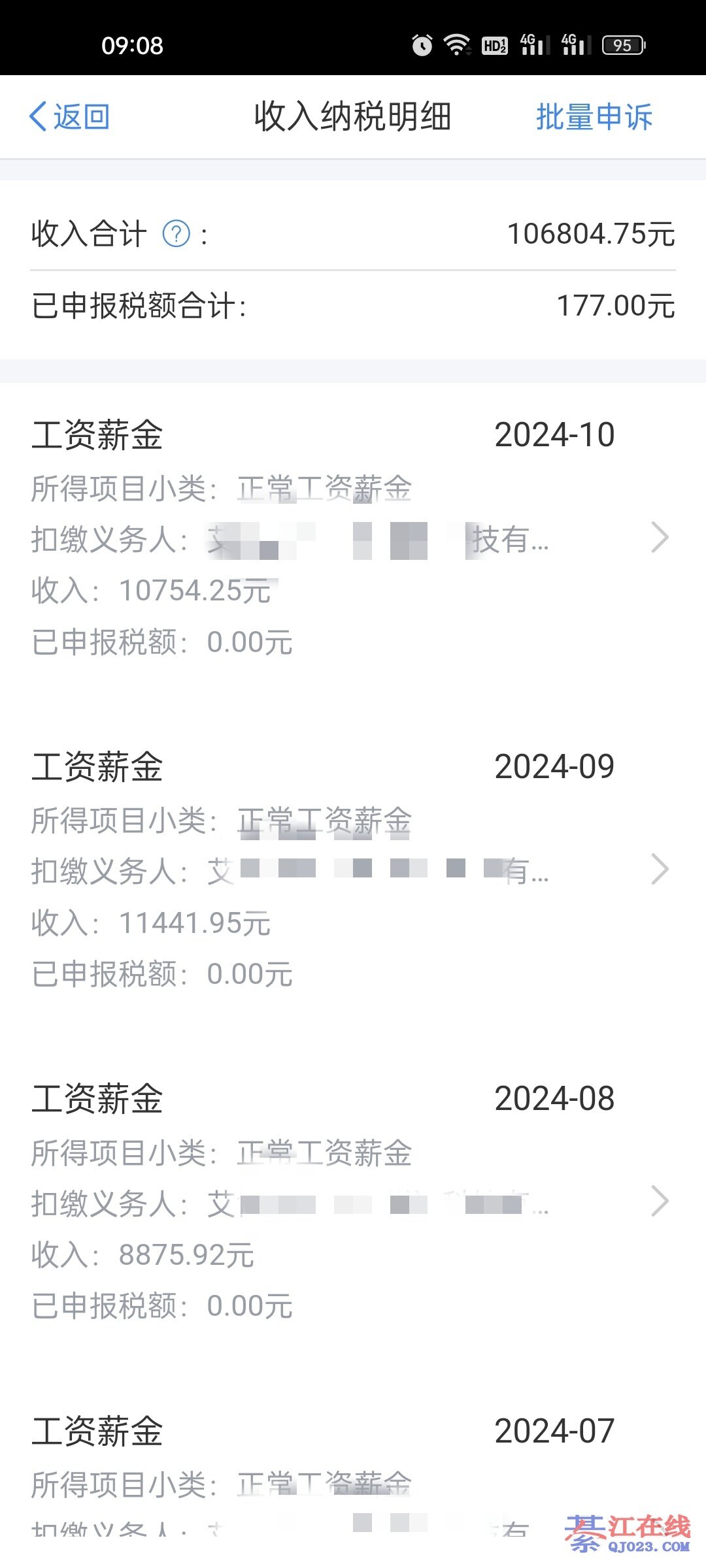Go back using the 返回 button
Viewport: 706px width, 1568px height.
(x=69, y=117)
